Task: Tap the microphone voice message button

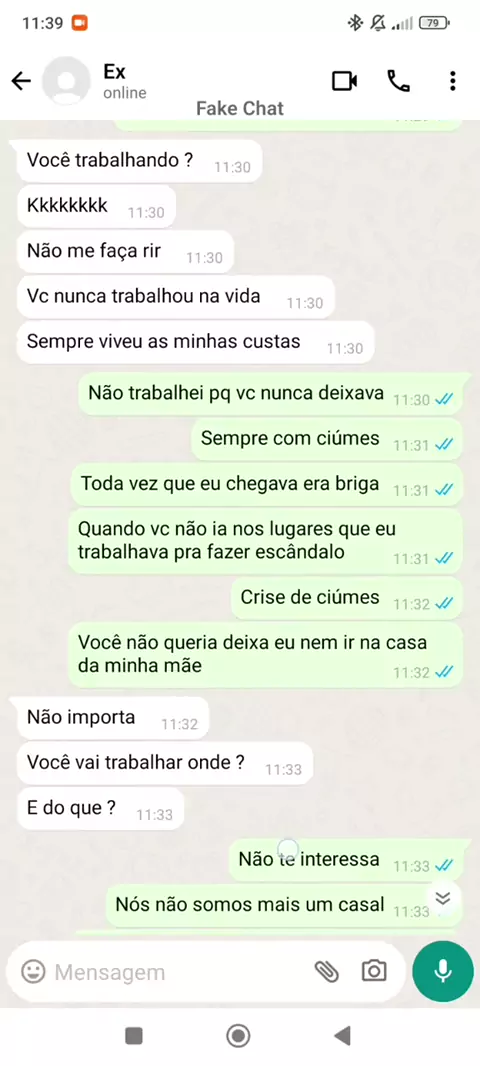Action: 443,971
